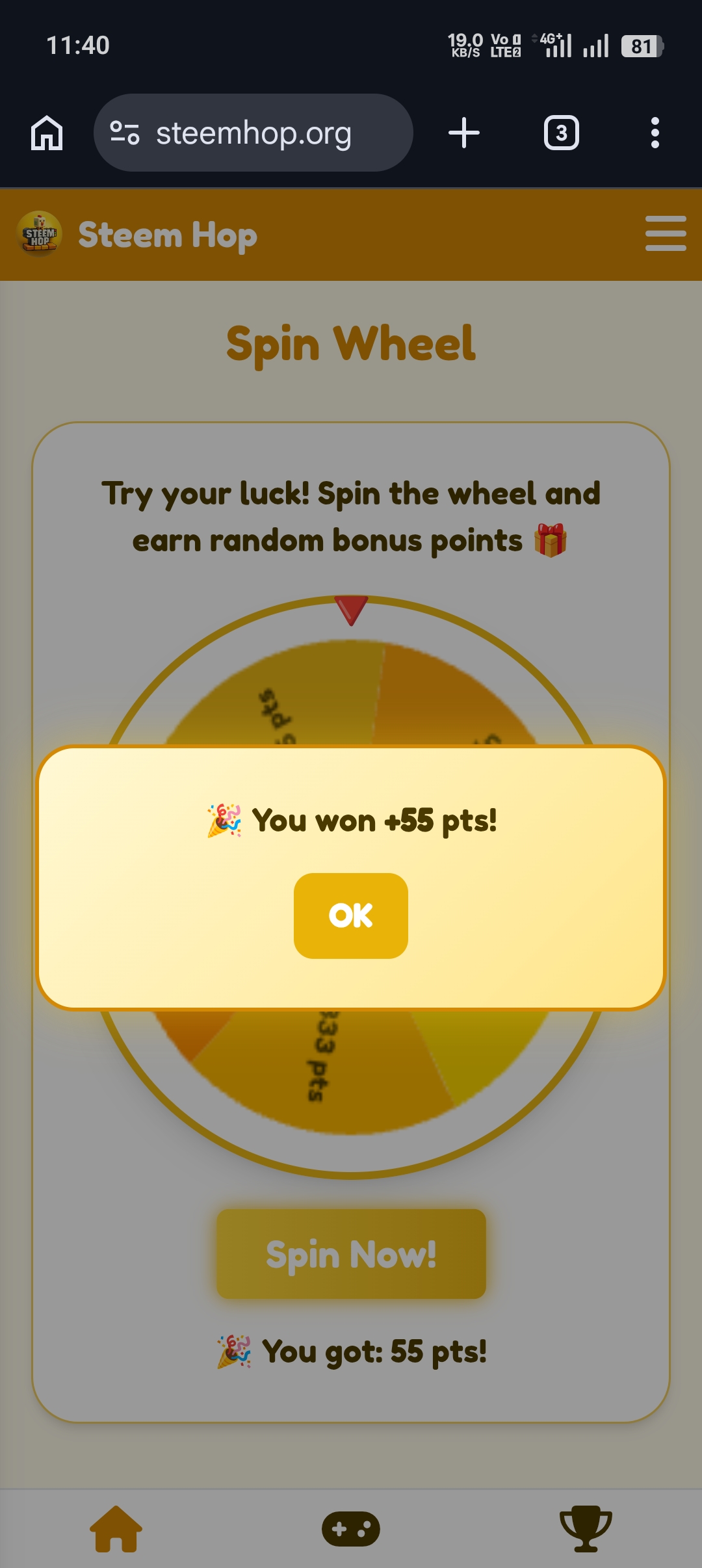702x1568 pixels.
Task: Tap the steemhop.org address bar
Action: pos(253,133)
